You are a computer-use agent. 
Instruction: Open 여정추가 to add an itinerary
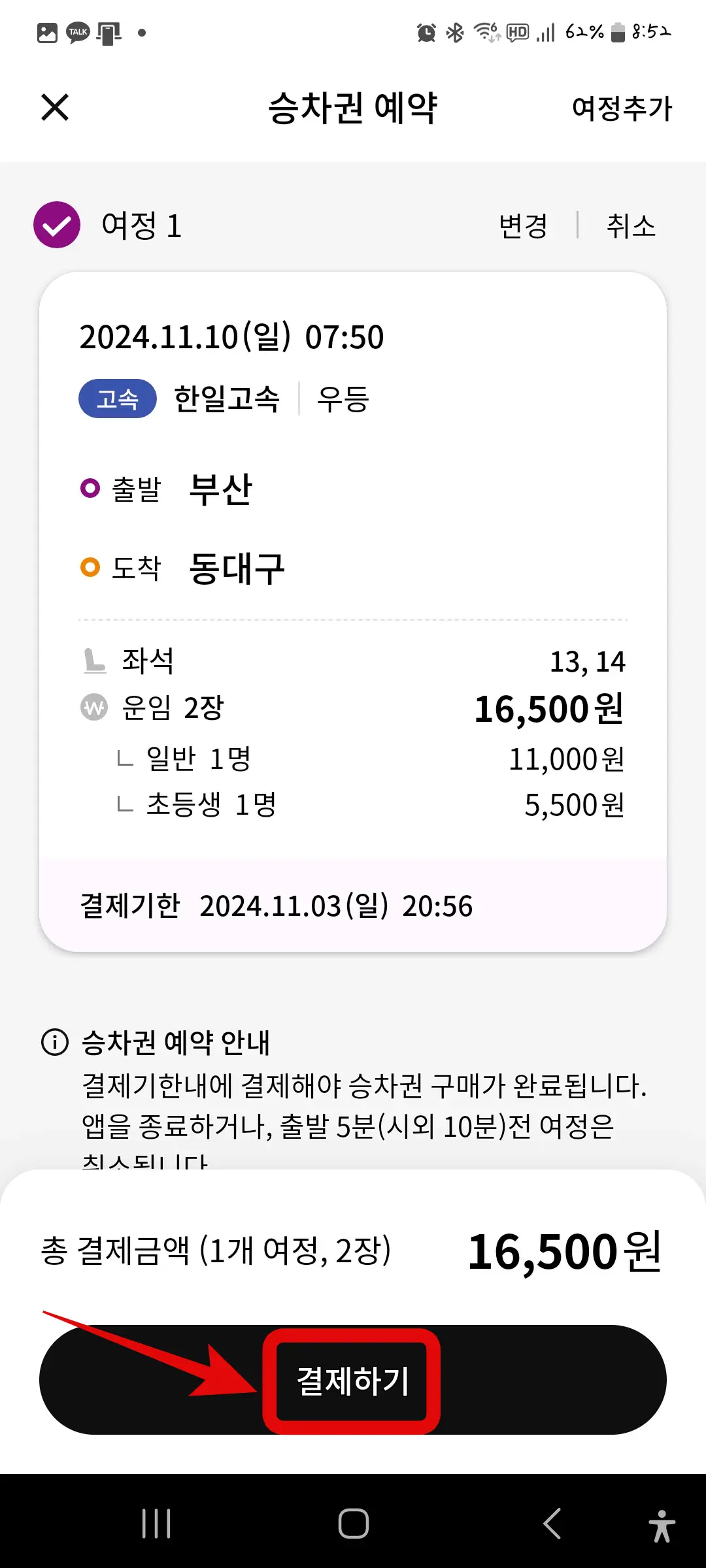point(621,108)
